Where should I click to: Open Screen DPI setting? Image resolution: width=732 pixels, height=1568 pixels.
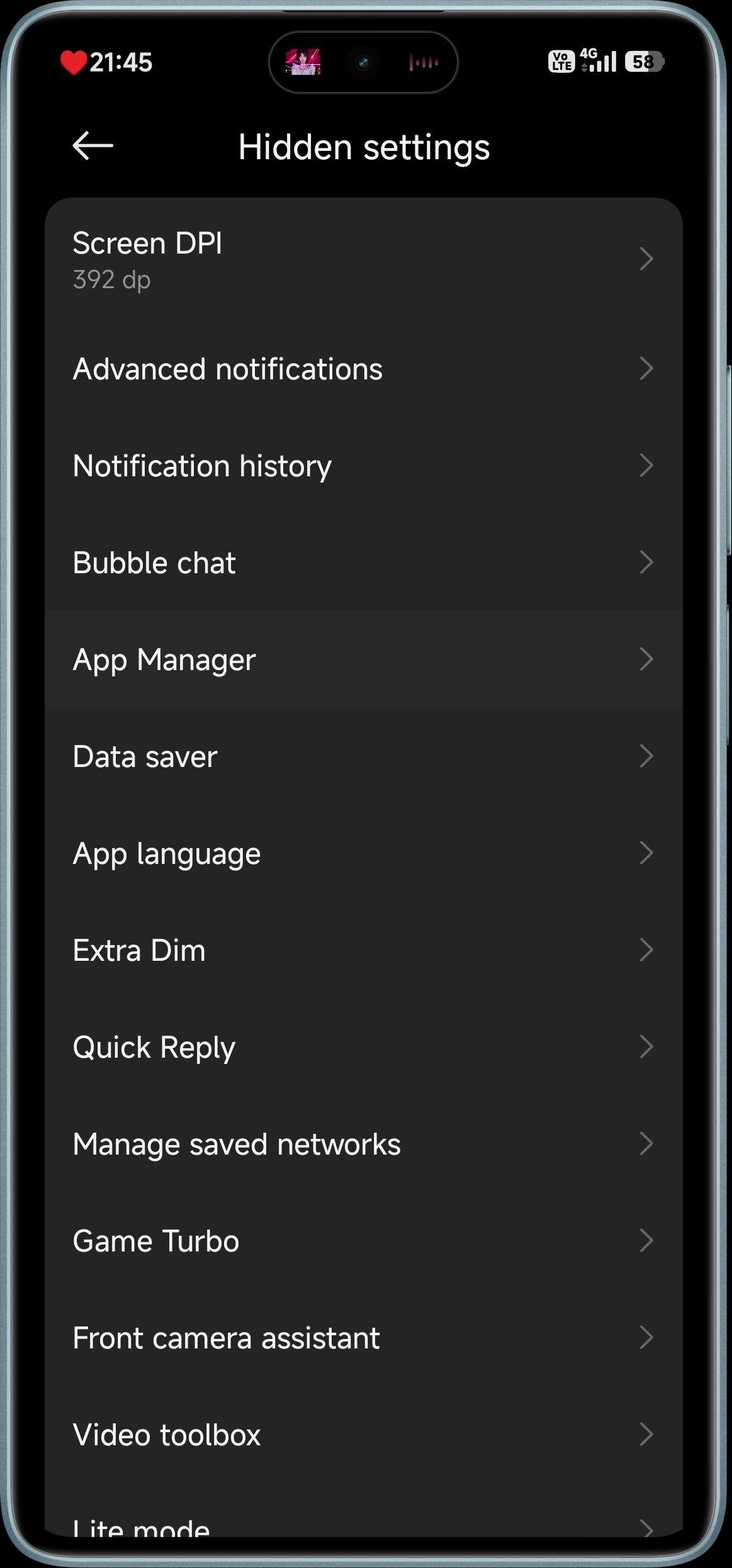pos(363,259)
